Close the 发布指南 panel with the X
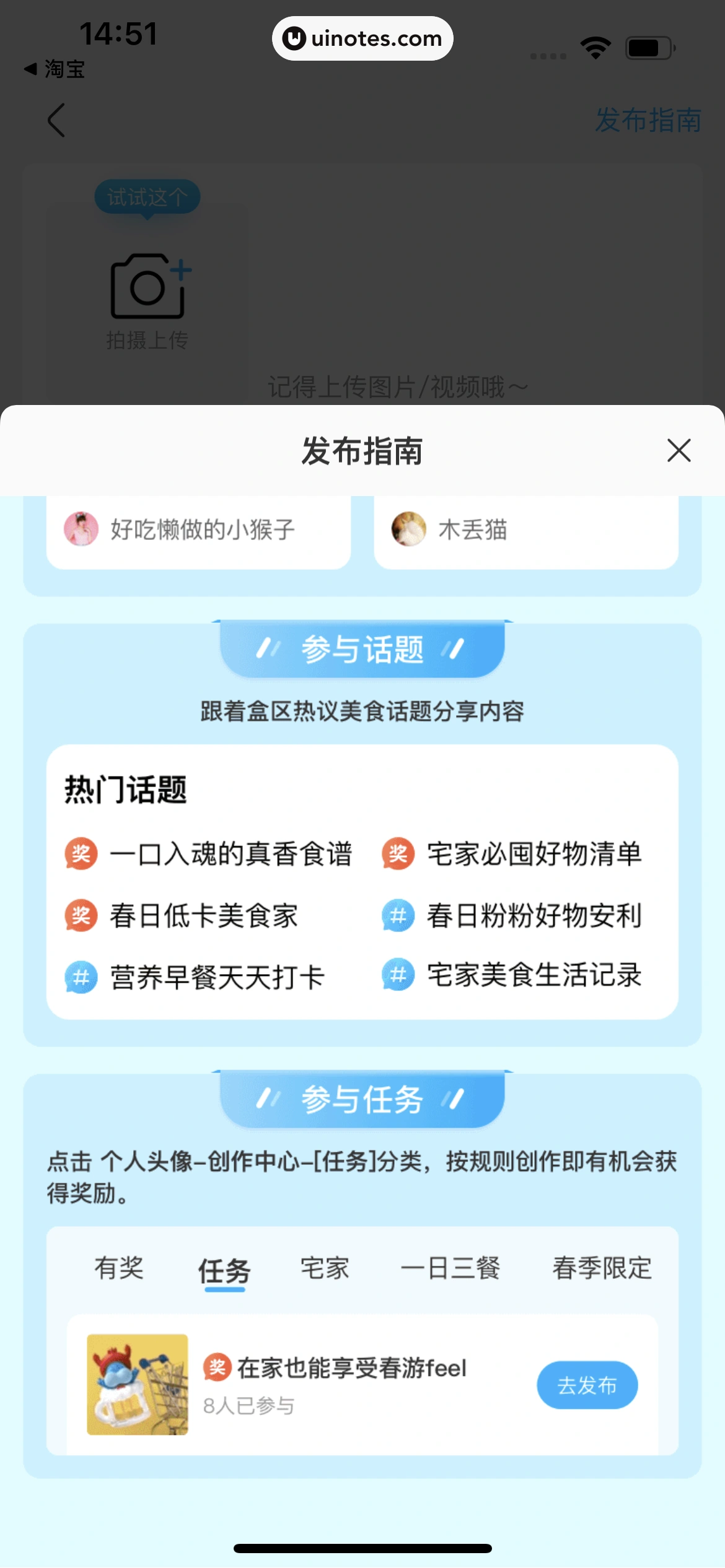725x1568 pixels. pos(679,451)
